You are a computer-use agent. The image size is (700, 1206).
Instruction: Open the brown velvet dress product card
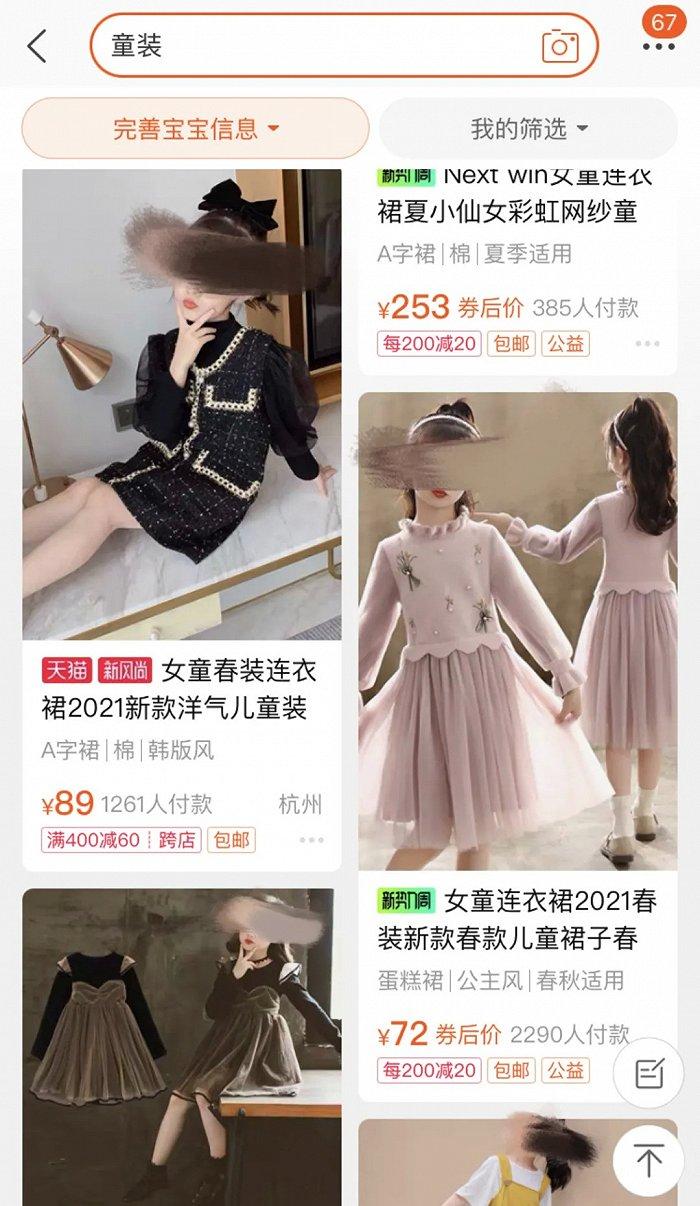[181, 1040]
